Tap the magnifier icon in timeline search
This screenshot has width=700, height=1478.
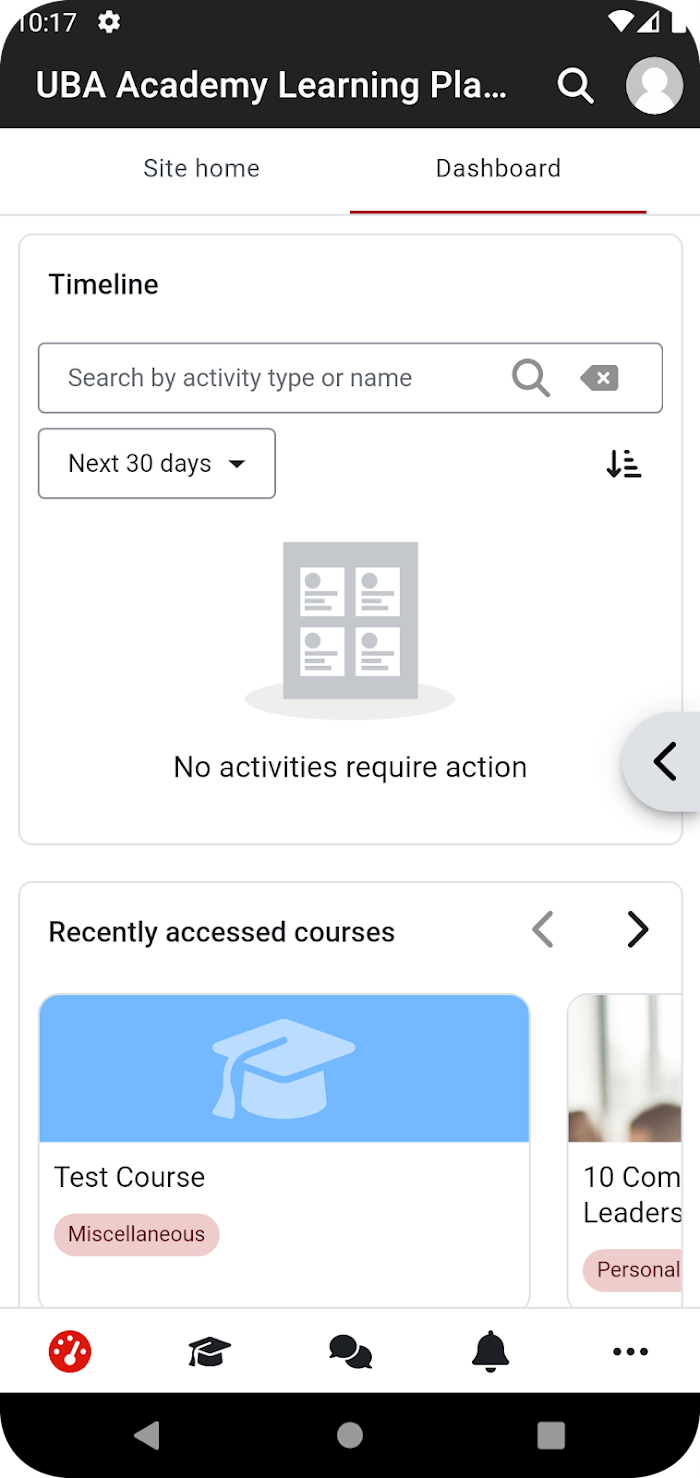point(531,378)
